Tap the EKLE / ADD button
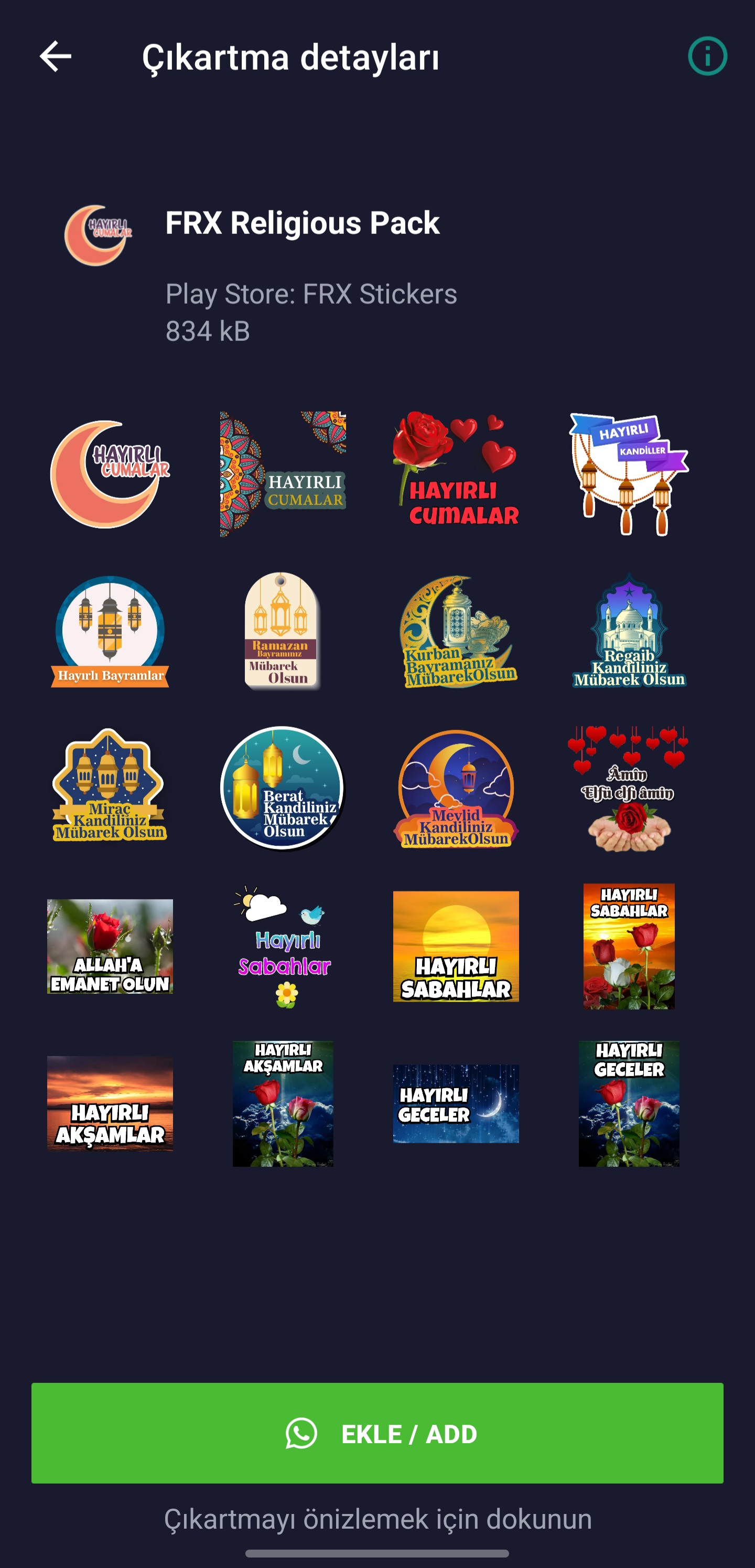This screenshot has width=755, height=1568. (x=377, y=1433)
